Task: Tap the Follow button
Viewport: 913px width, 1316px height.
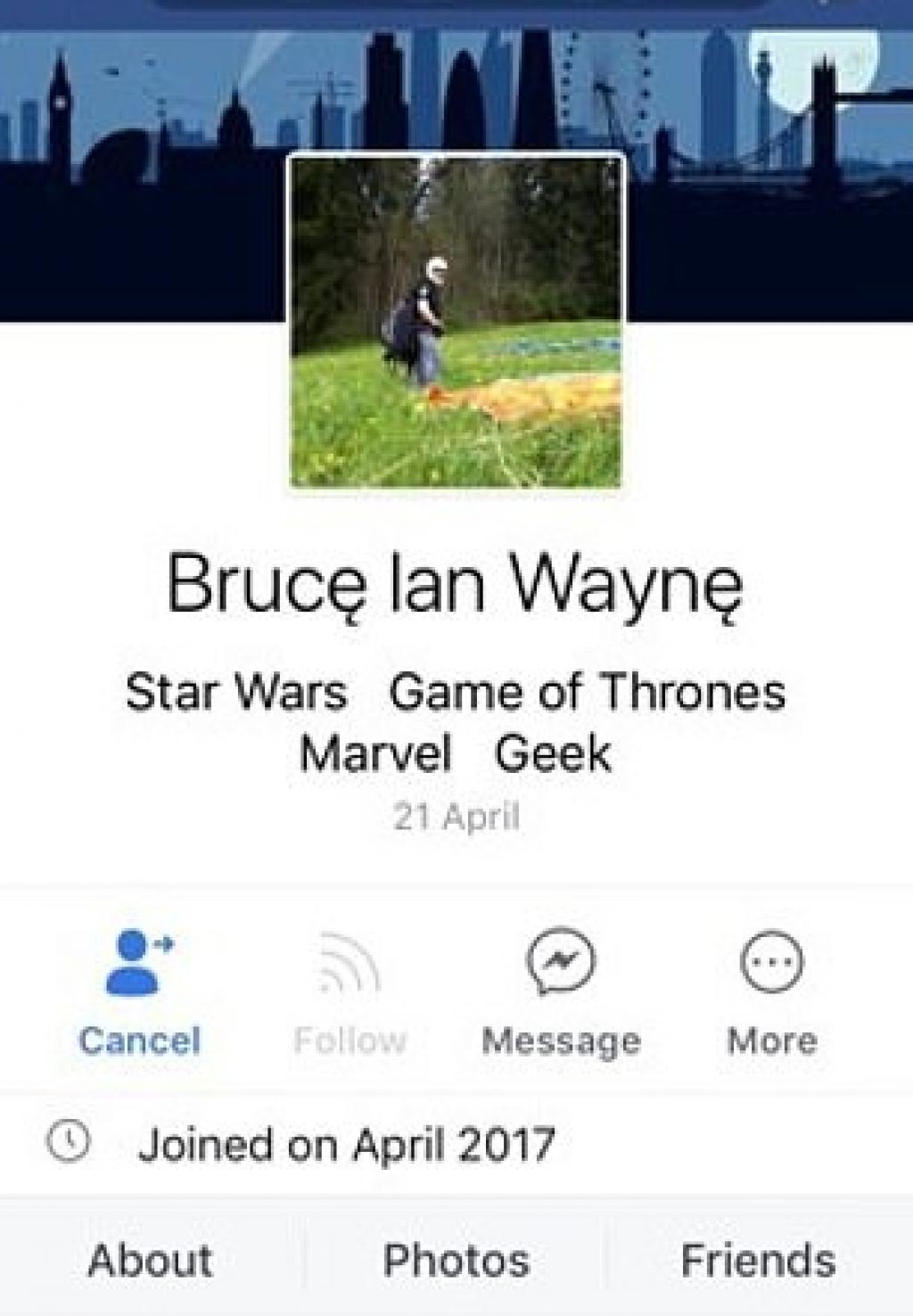Action: tap(350, 991)
